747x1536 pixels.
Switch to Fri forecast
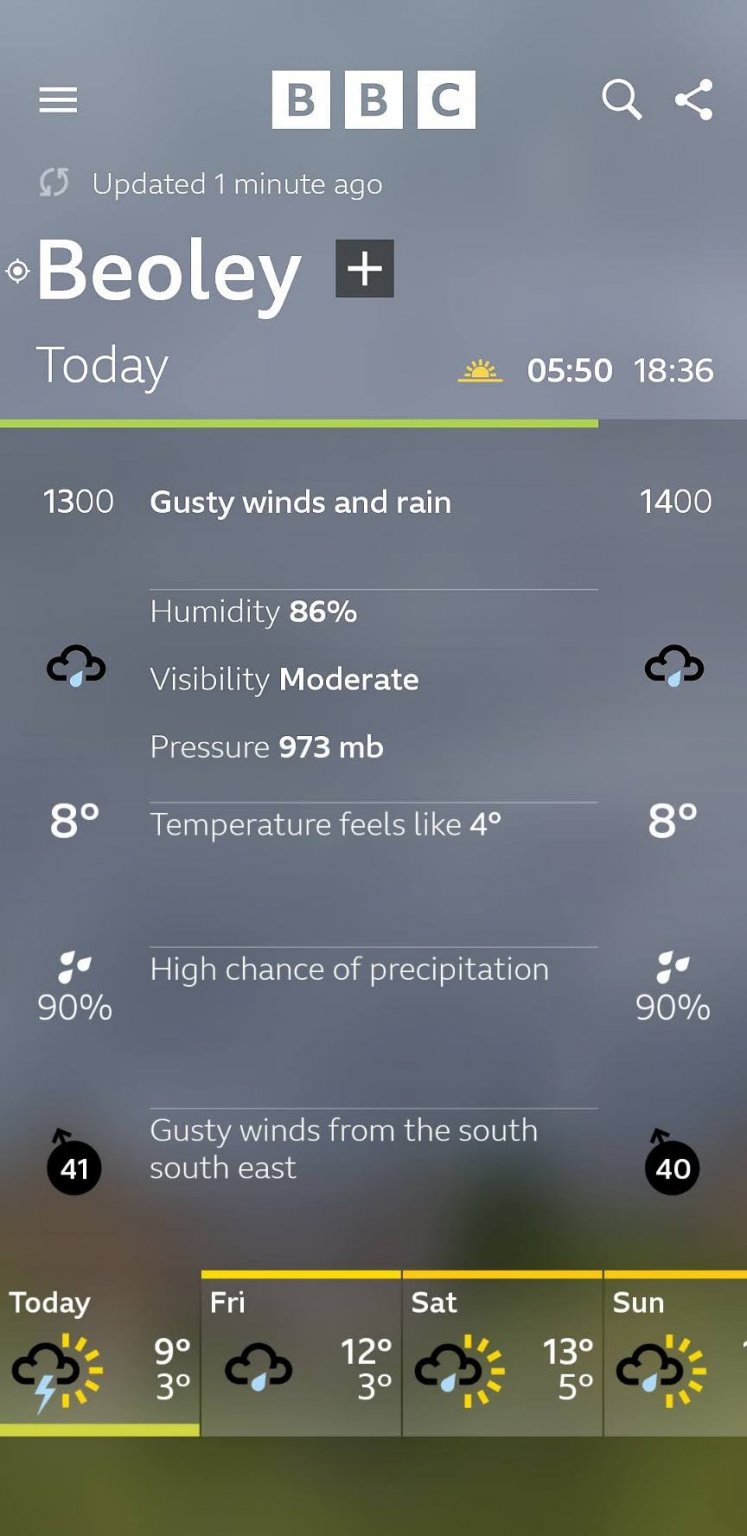tap(300, 1352)
